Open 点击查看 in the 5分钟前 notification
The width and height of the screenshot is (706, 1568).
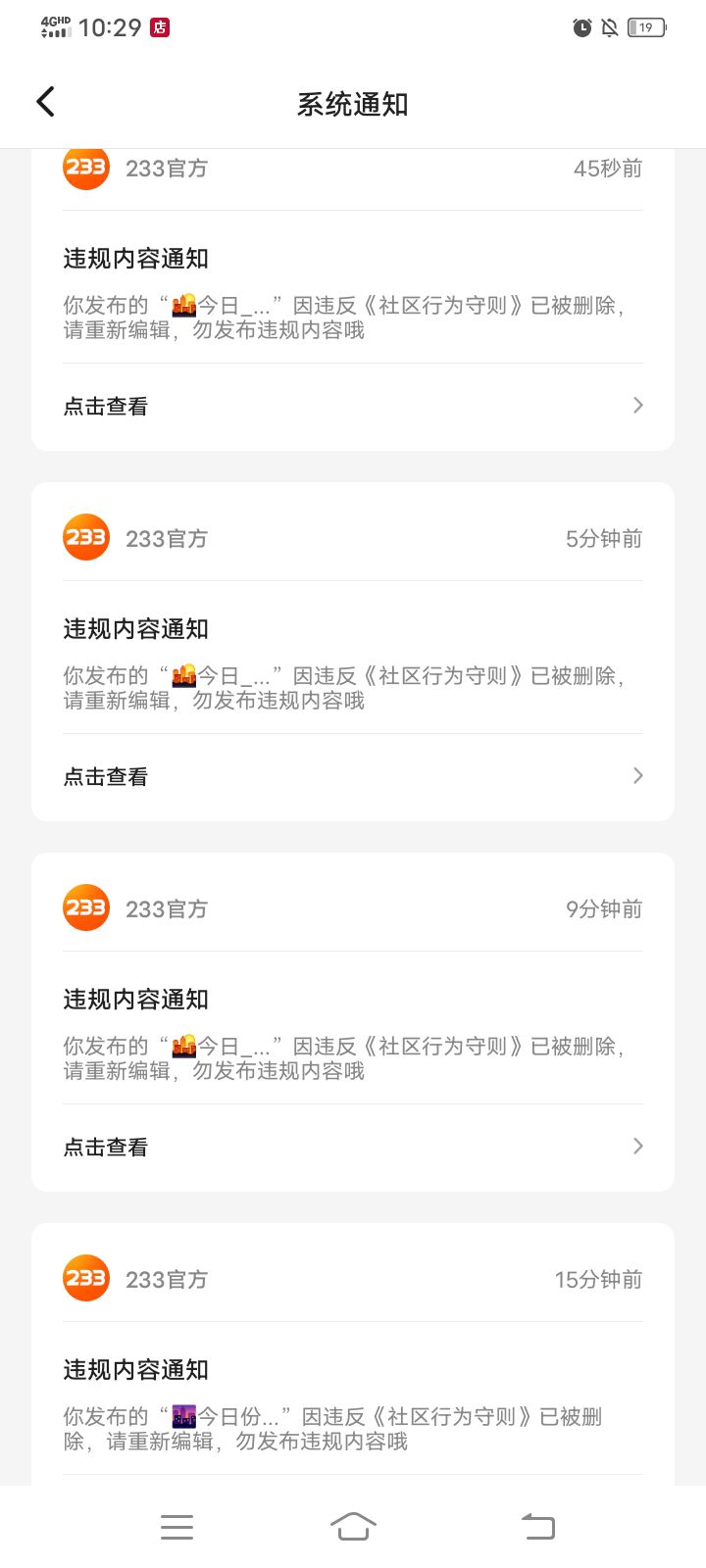[352, 776]
